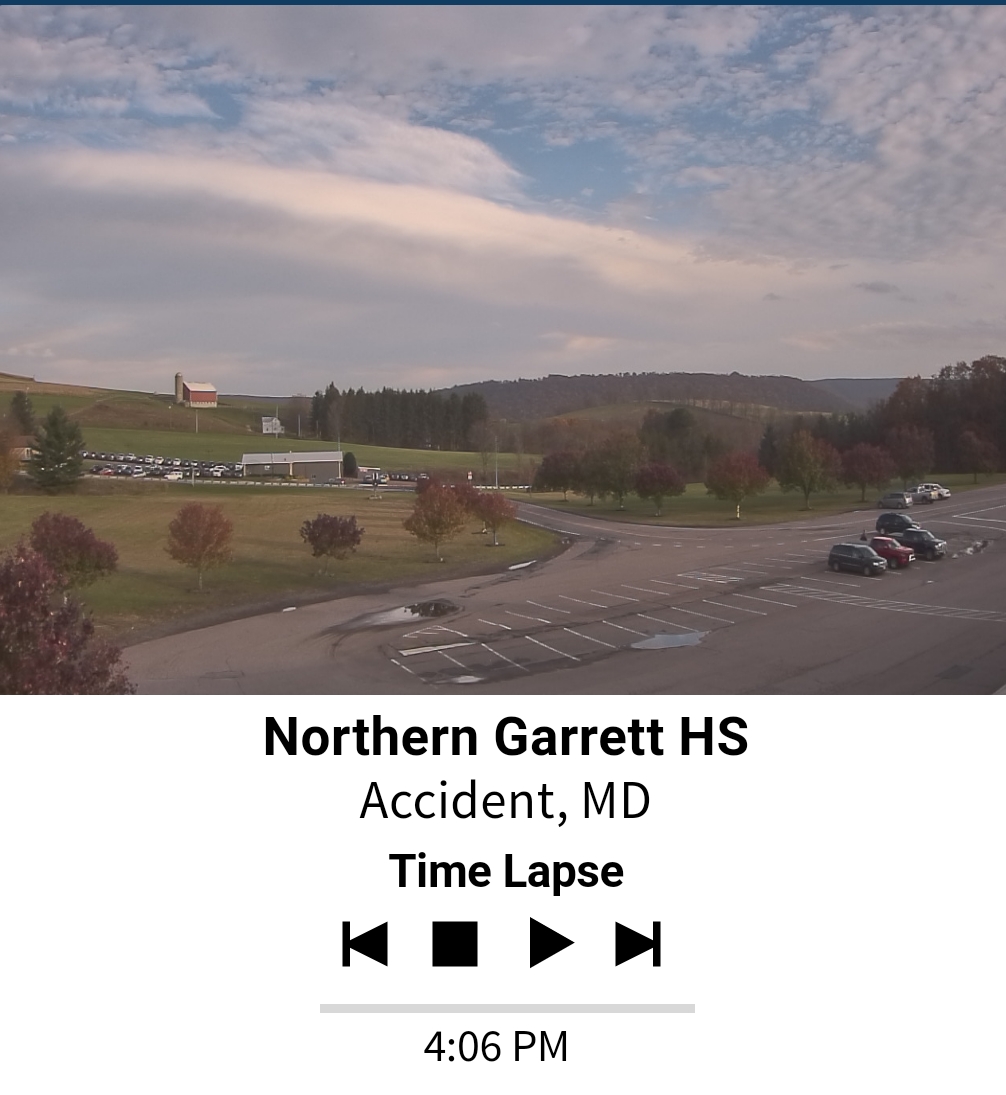Skip to the last time lapse frame
1006x1095 pixels.
638,944
